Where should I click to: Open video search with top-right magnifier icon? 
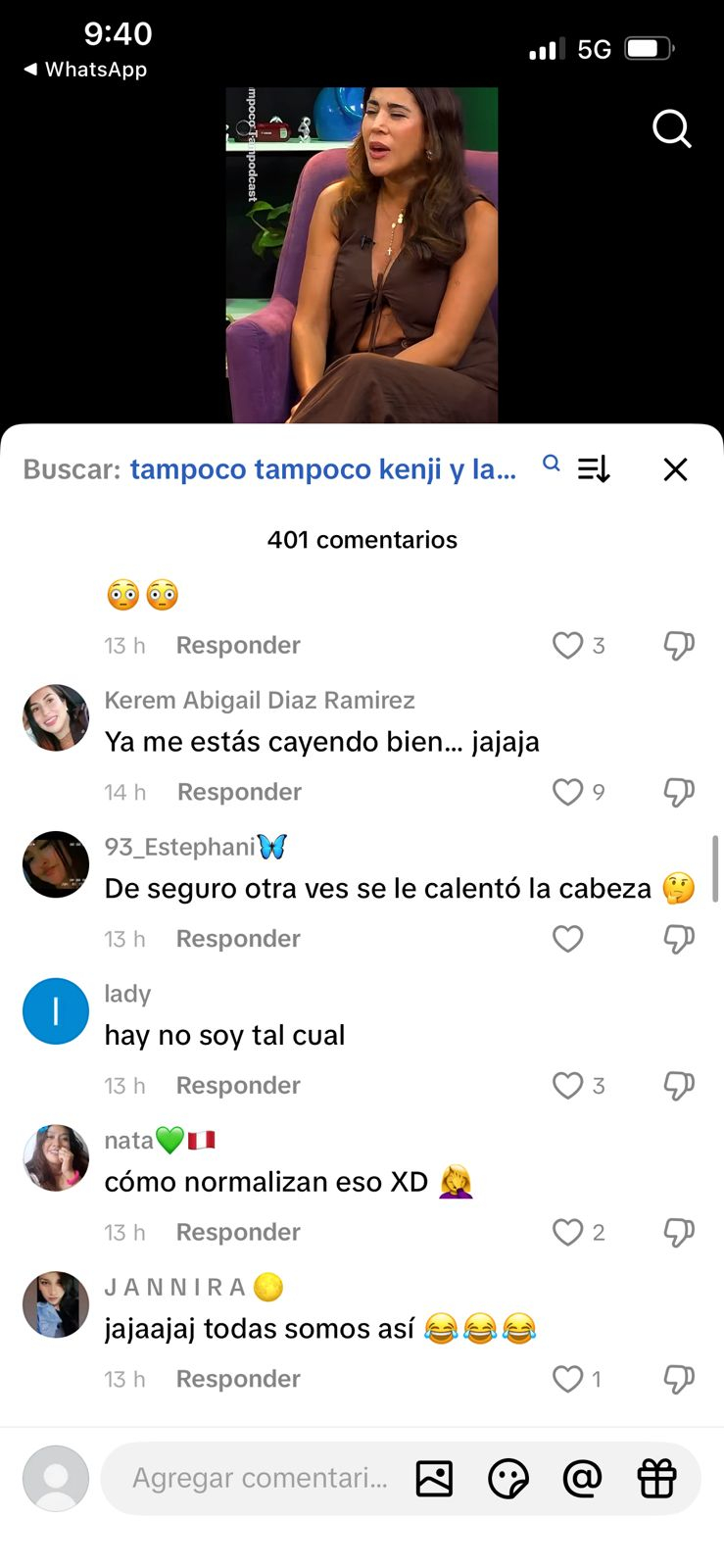coord(672,128)
